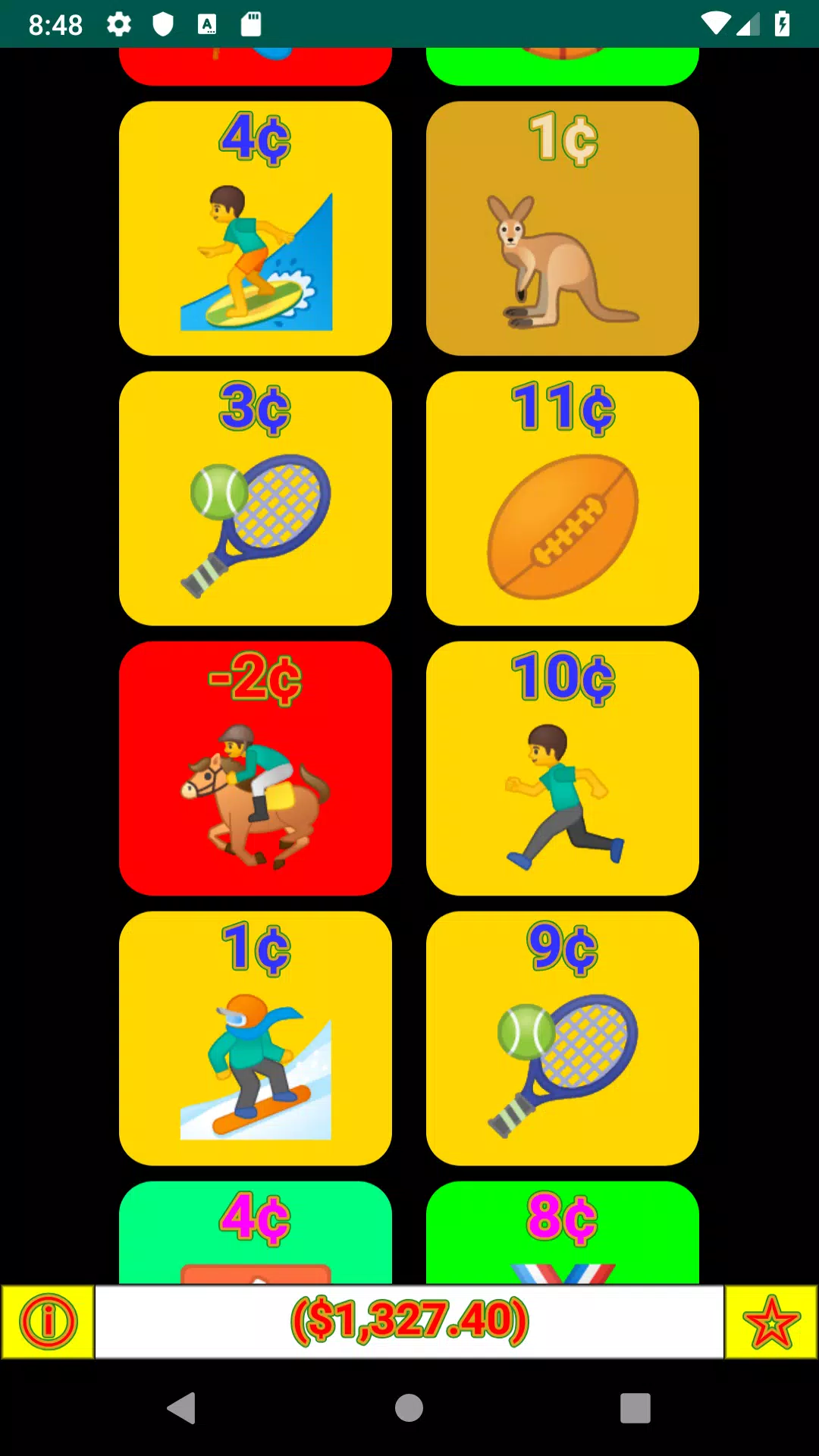Tap the 3¢ tennis racket tile

point(256,498)
